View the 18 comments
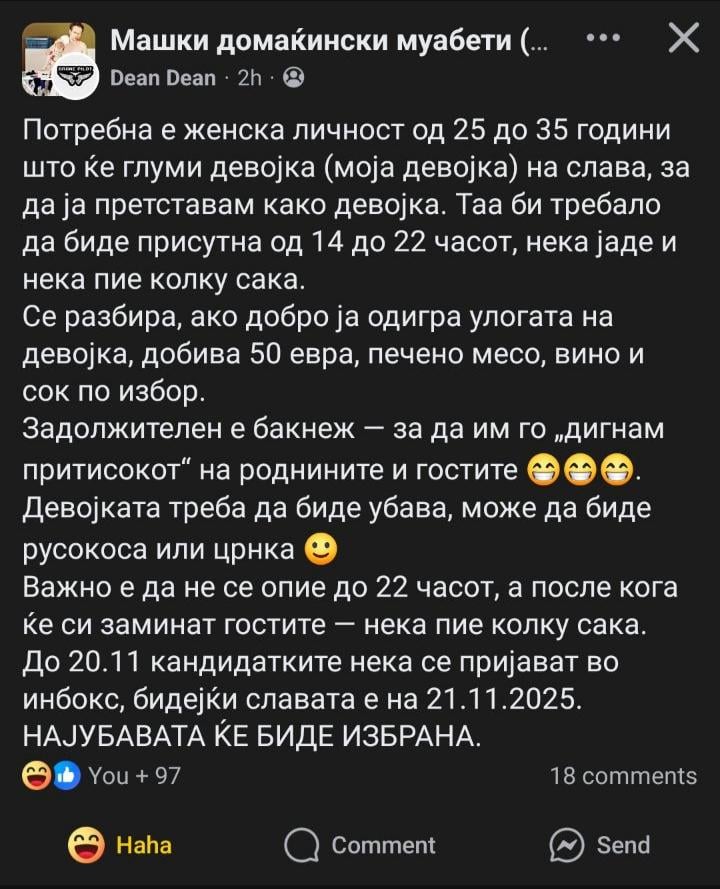Screen dimensions: 720x889 click(622, 776)
